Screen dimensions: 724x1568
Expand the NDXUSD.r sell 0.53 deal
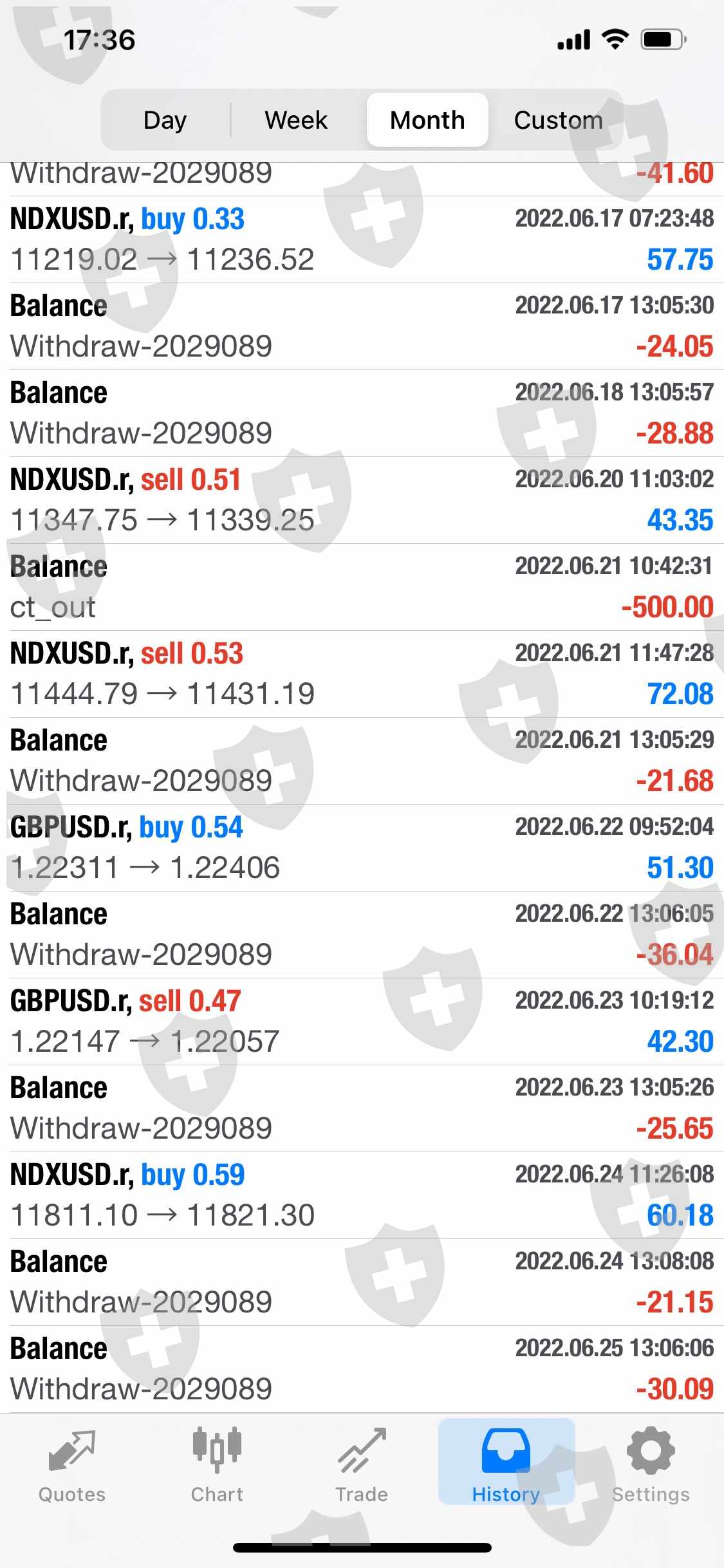[362, 674]
